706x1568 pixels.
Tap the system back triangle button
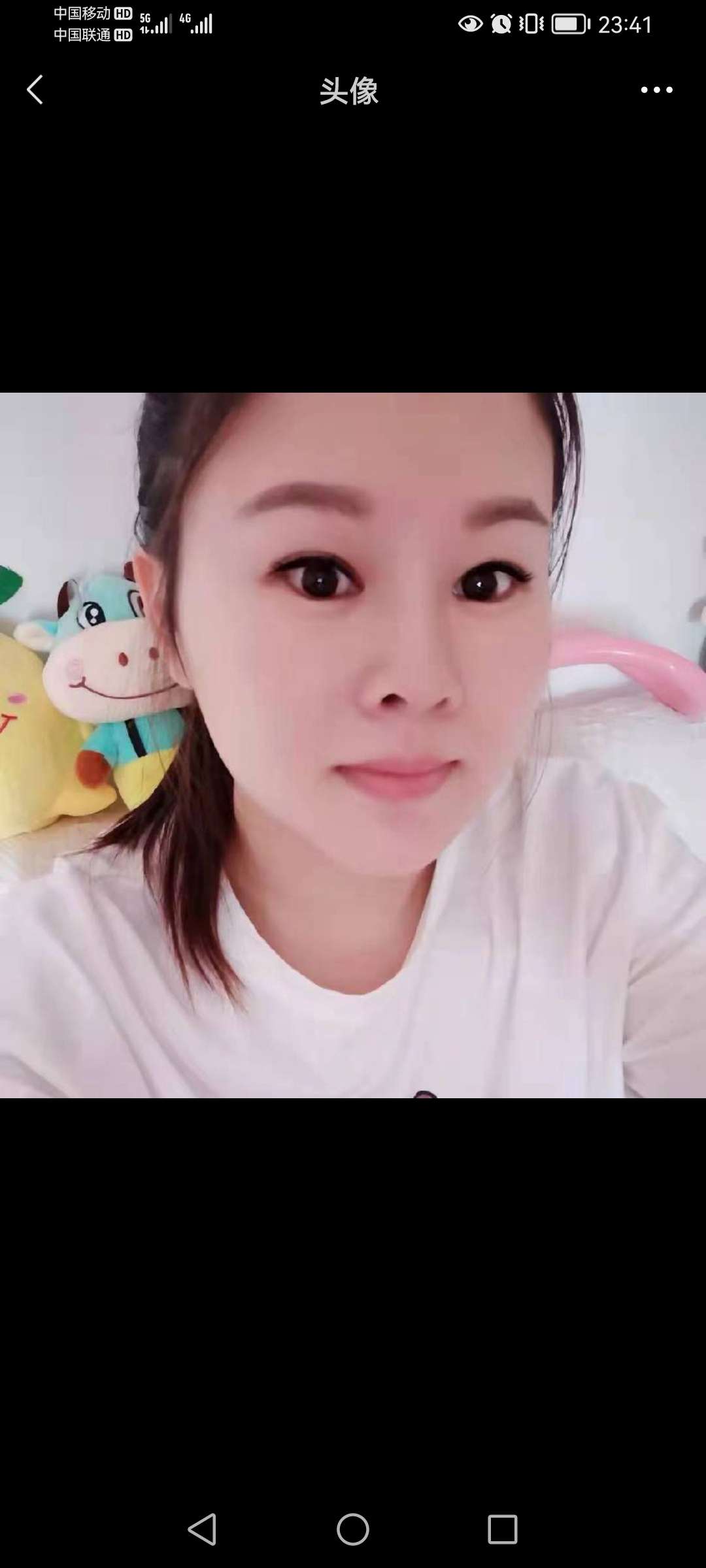(203, 1529)
